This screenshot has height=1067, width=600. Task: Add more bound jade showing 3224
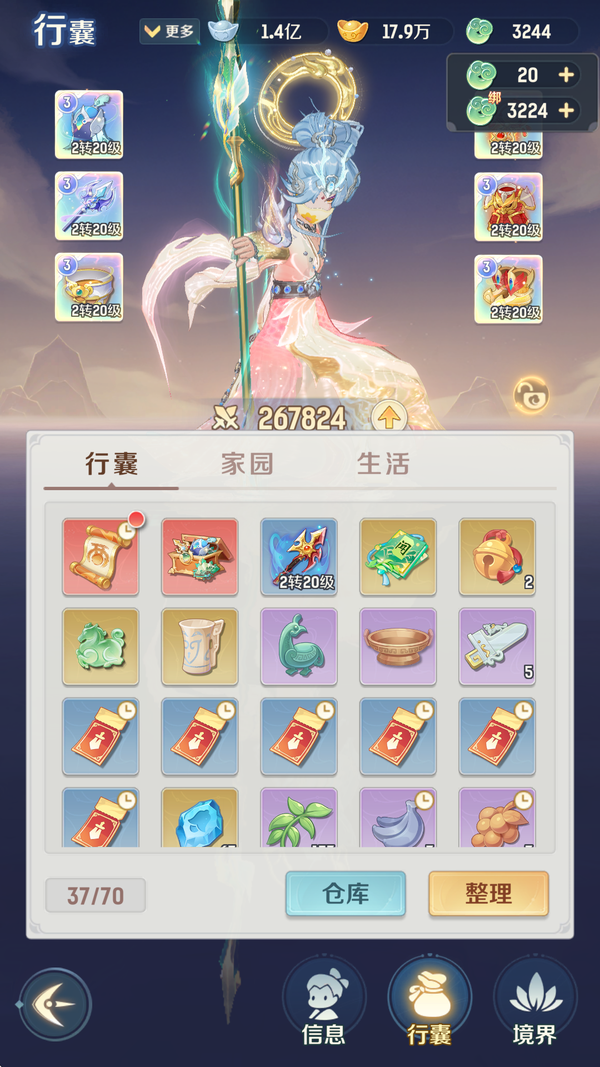(566, 110)
